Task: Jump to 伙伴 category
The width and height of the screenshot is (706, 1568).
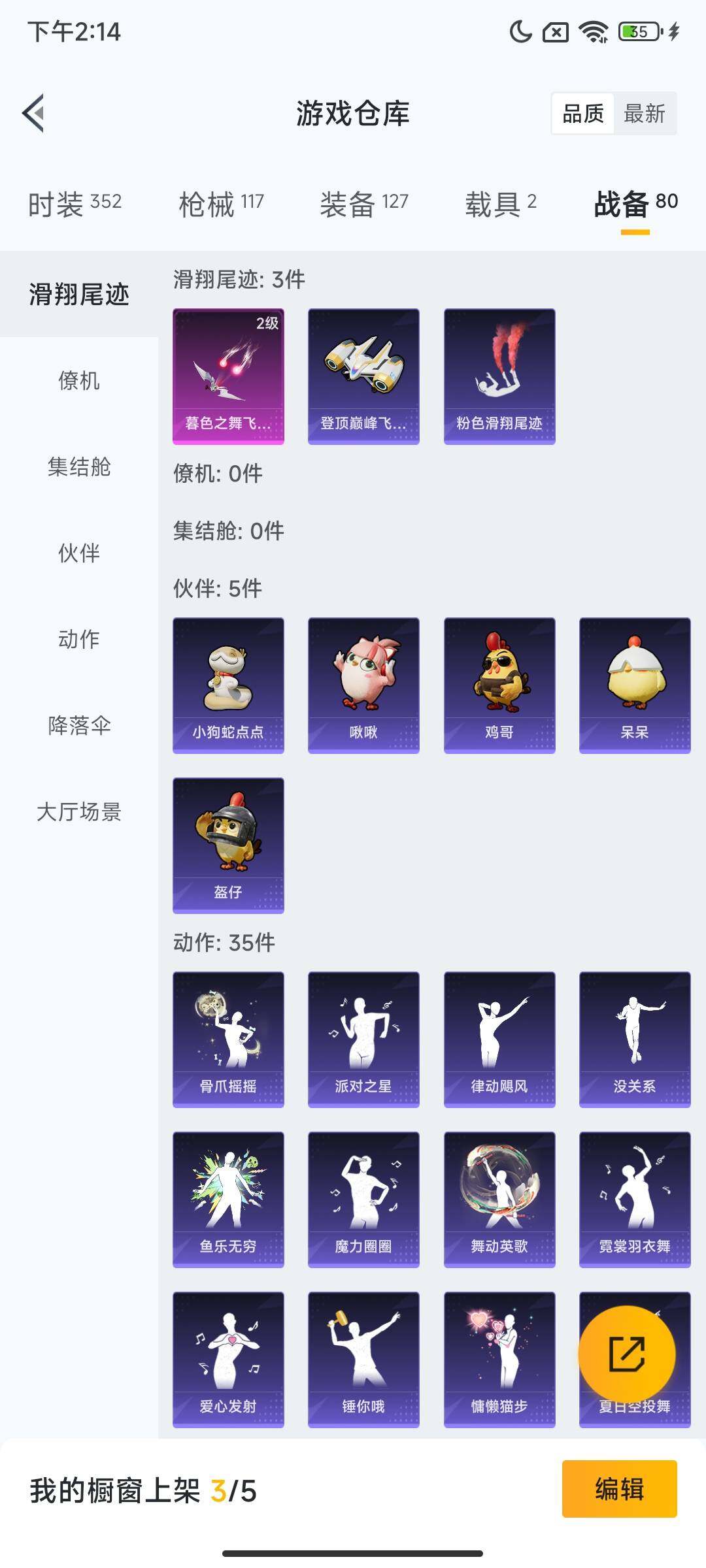Action: 78,553
